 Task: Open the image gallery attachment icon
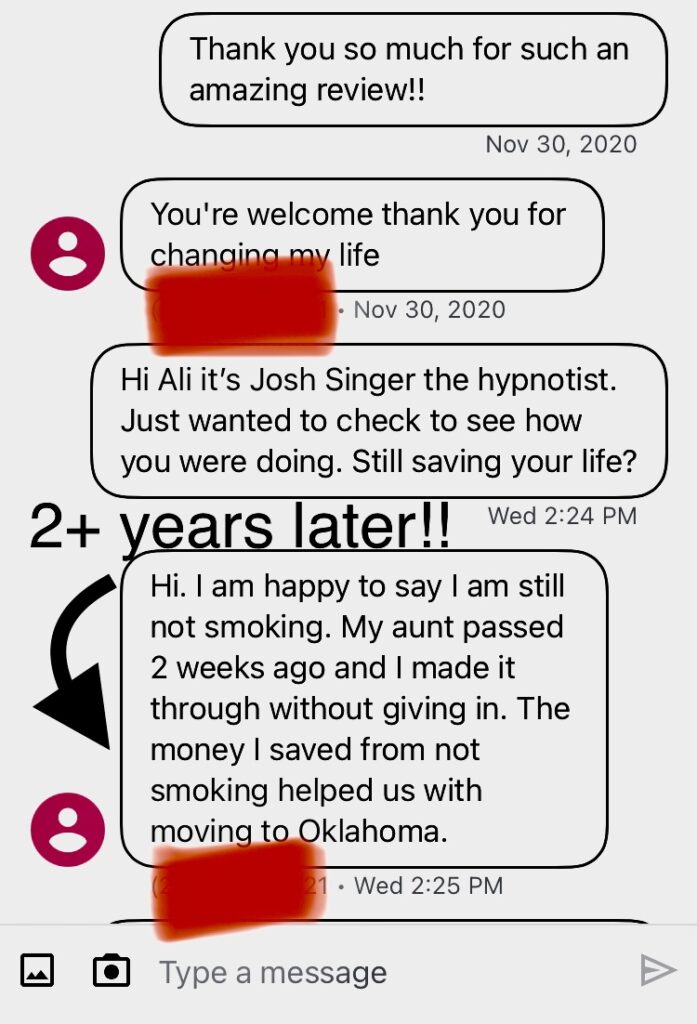click(x=37, y=970)
